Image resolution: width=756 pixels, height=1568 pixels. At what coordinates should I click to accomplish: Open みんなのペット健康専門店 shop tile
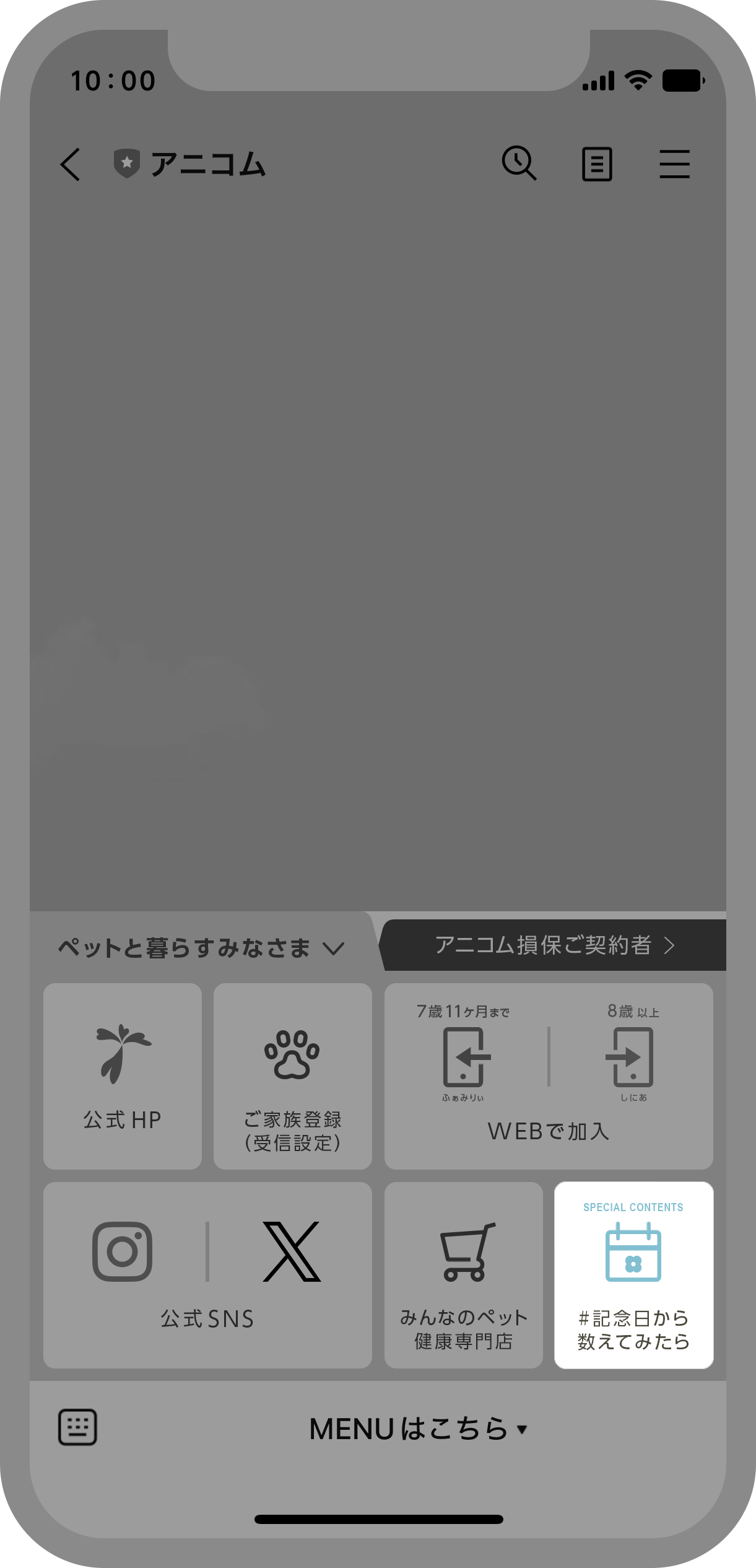coord(463,1275)
